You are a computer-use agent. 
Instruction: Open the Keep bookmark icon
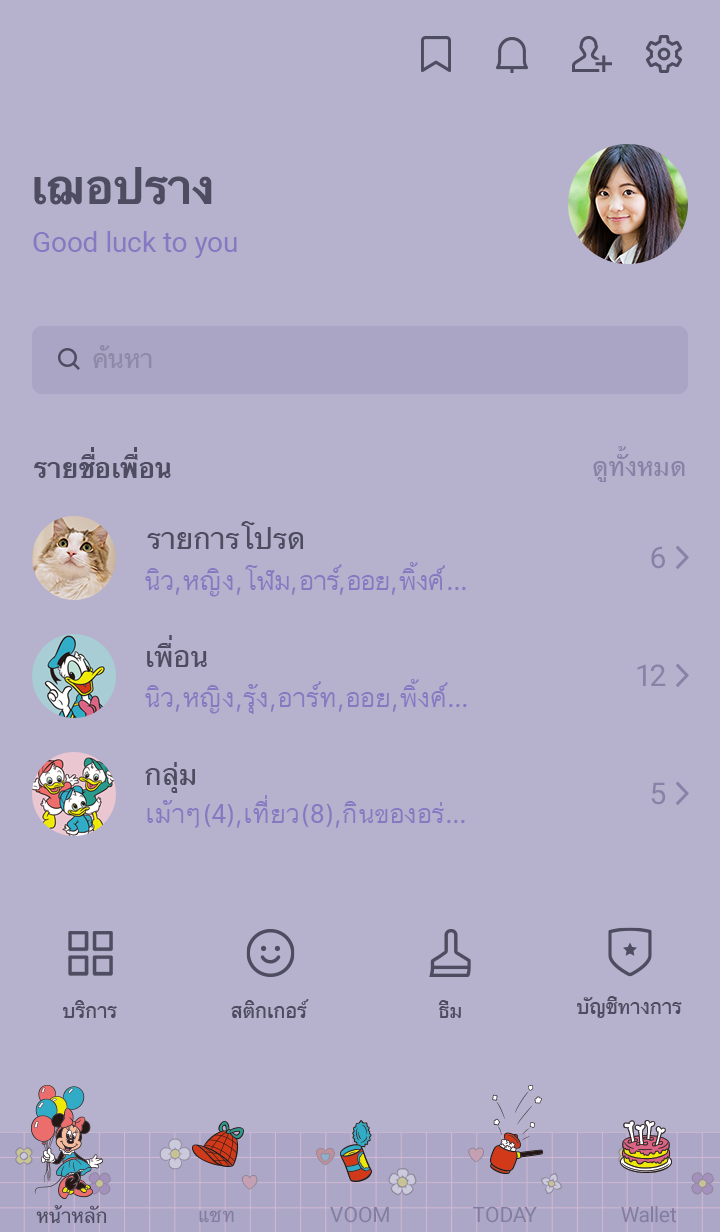(x=436, y=55)
